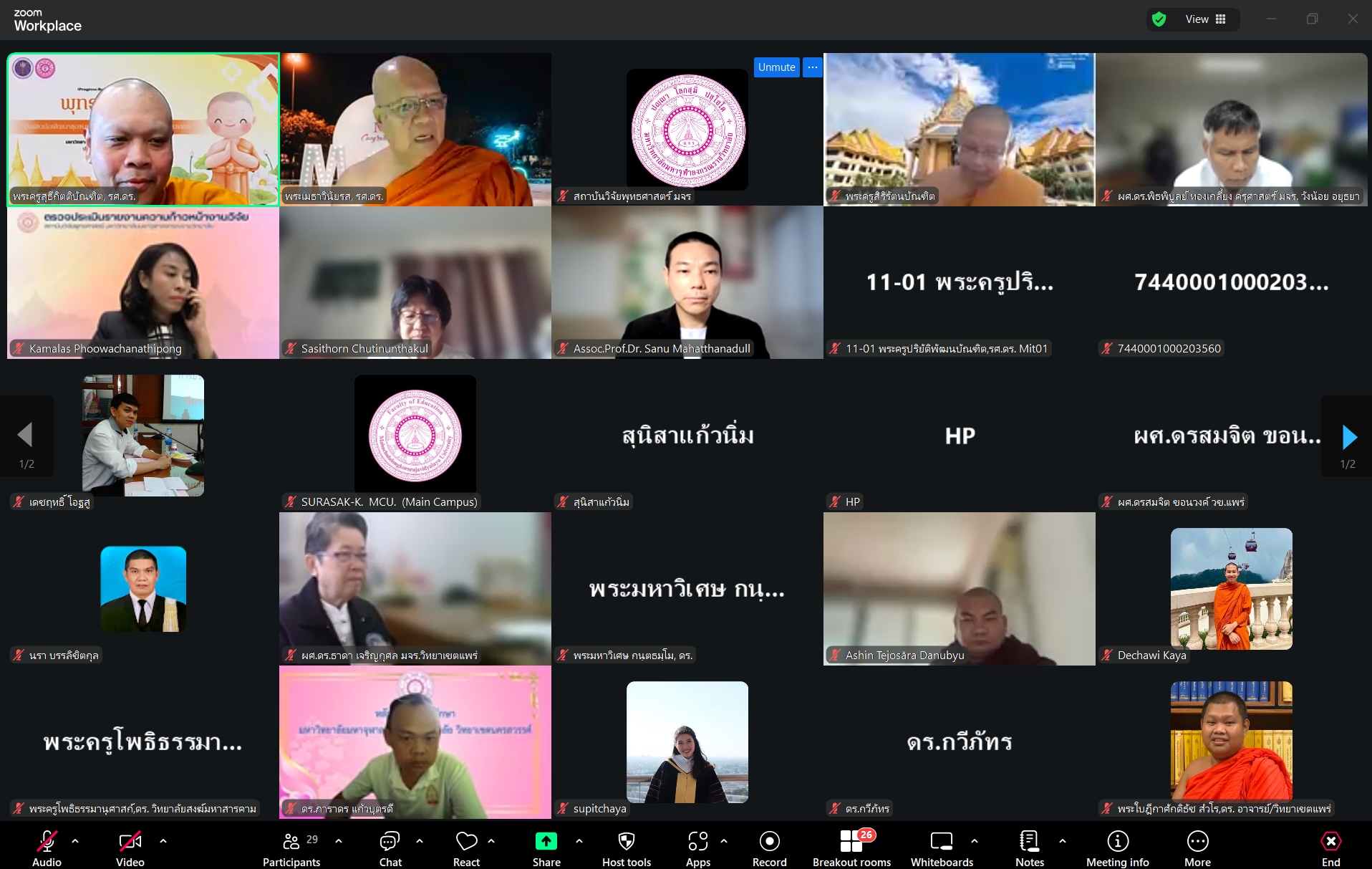Open Whiteboards
1372x869 pixels.
pos(942,847)
